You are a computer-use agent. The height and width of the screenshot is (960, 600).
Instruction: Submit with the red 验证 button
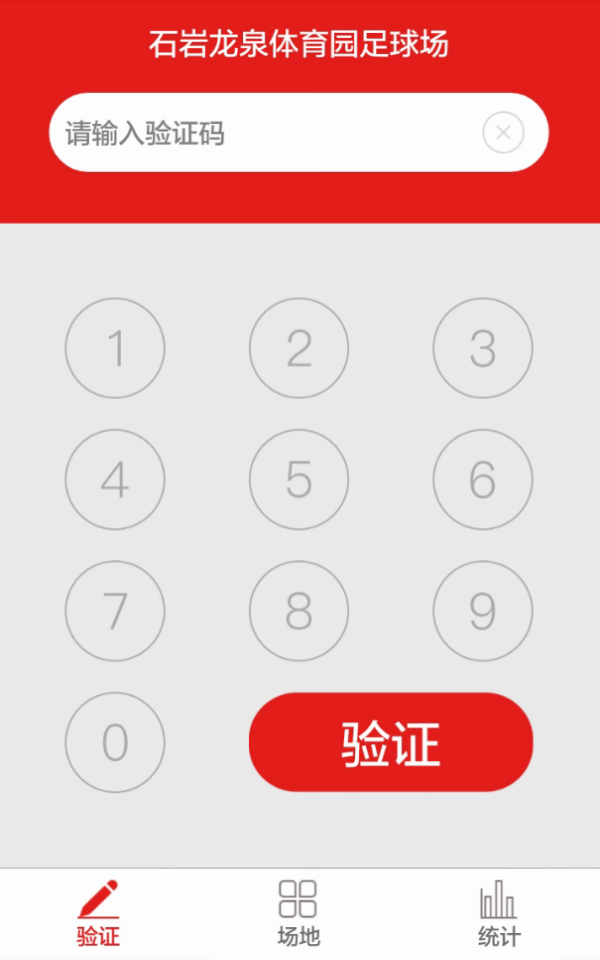point(391,742)
